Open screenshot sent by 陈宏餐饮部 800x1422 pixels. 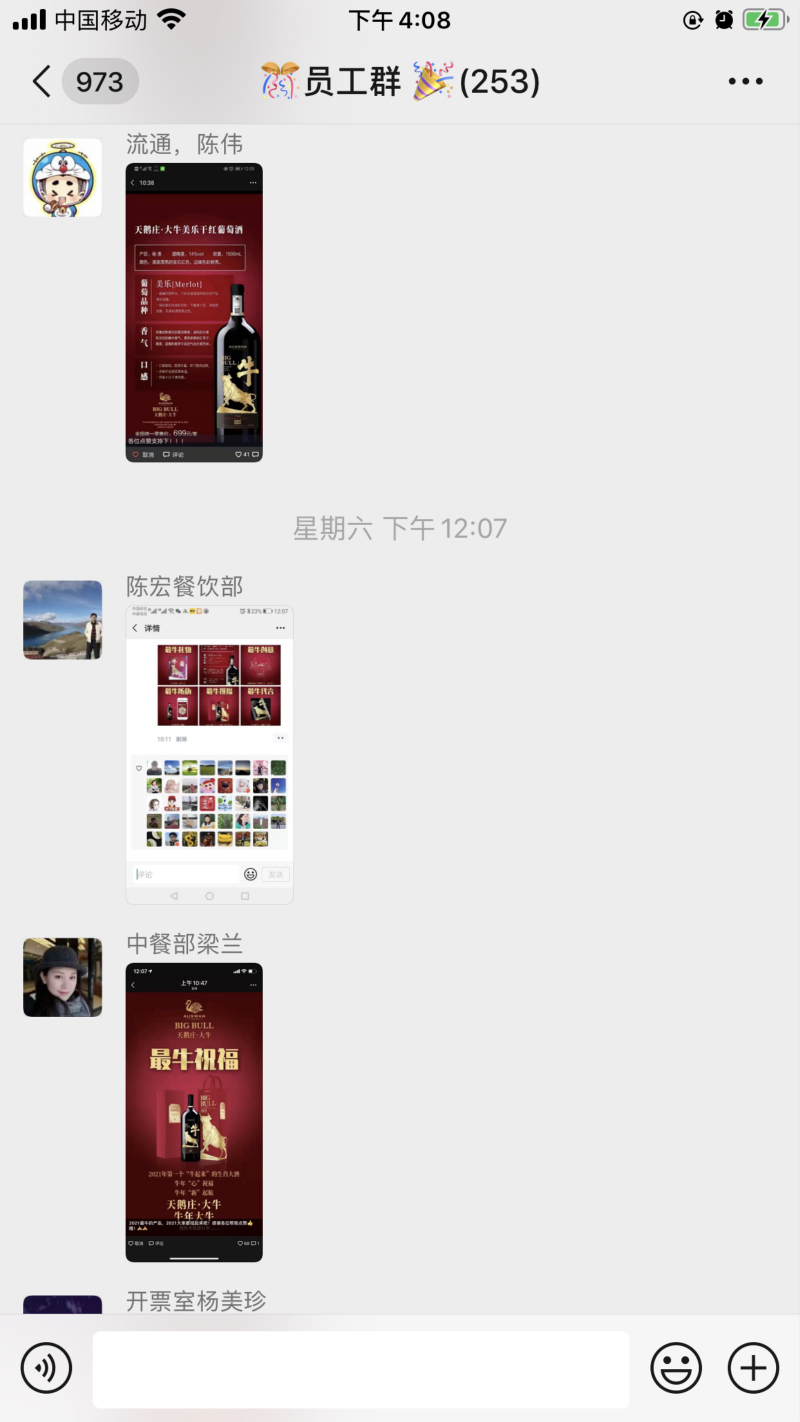(209, 754)
